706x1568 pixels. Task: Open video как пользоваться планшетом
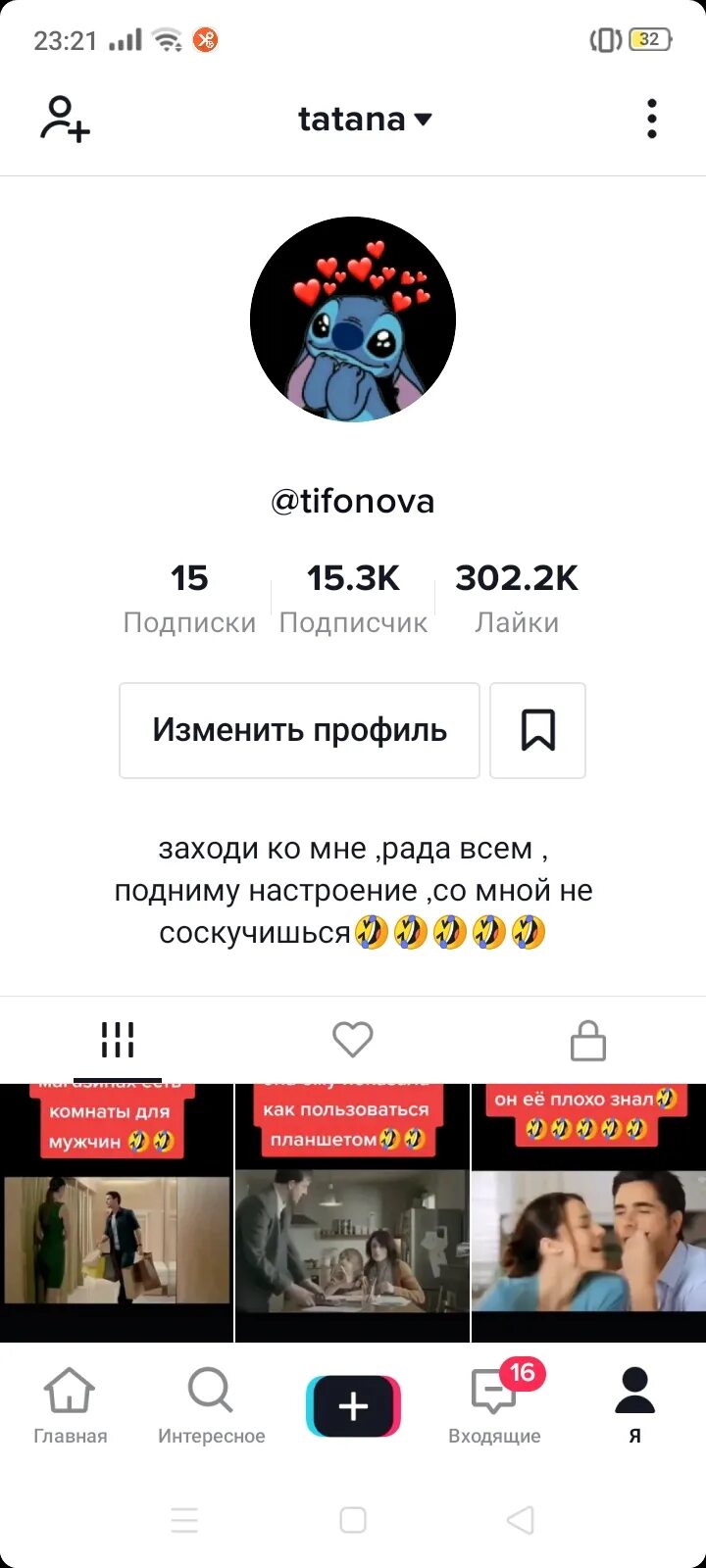(x=353, y=1213)
